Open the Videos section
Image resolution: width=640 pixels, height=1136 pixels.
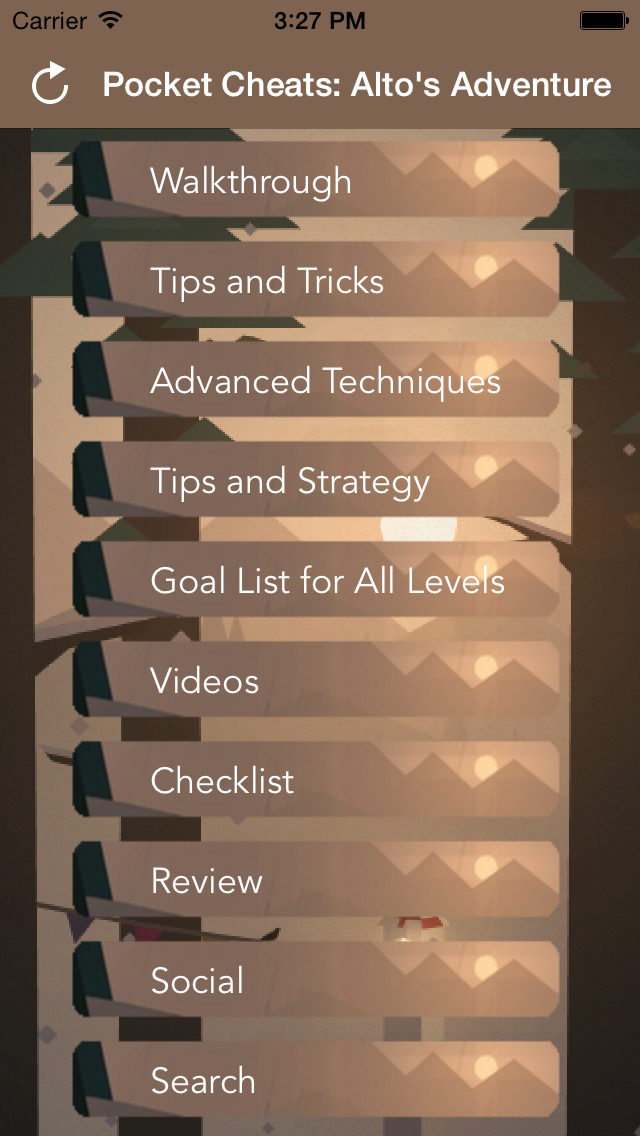click(316, 681)
